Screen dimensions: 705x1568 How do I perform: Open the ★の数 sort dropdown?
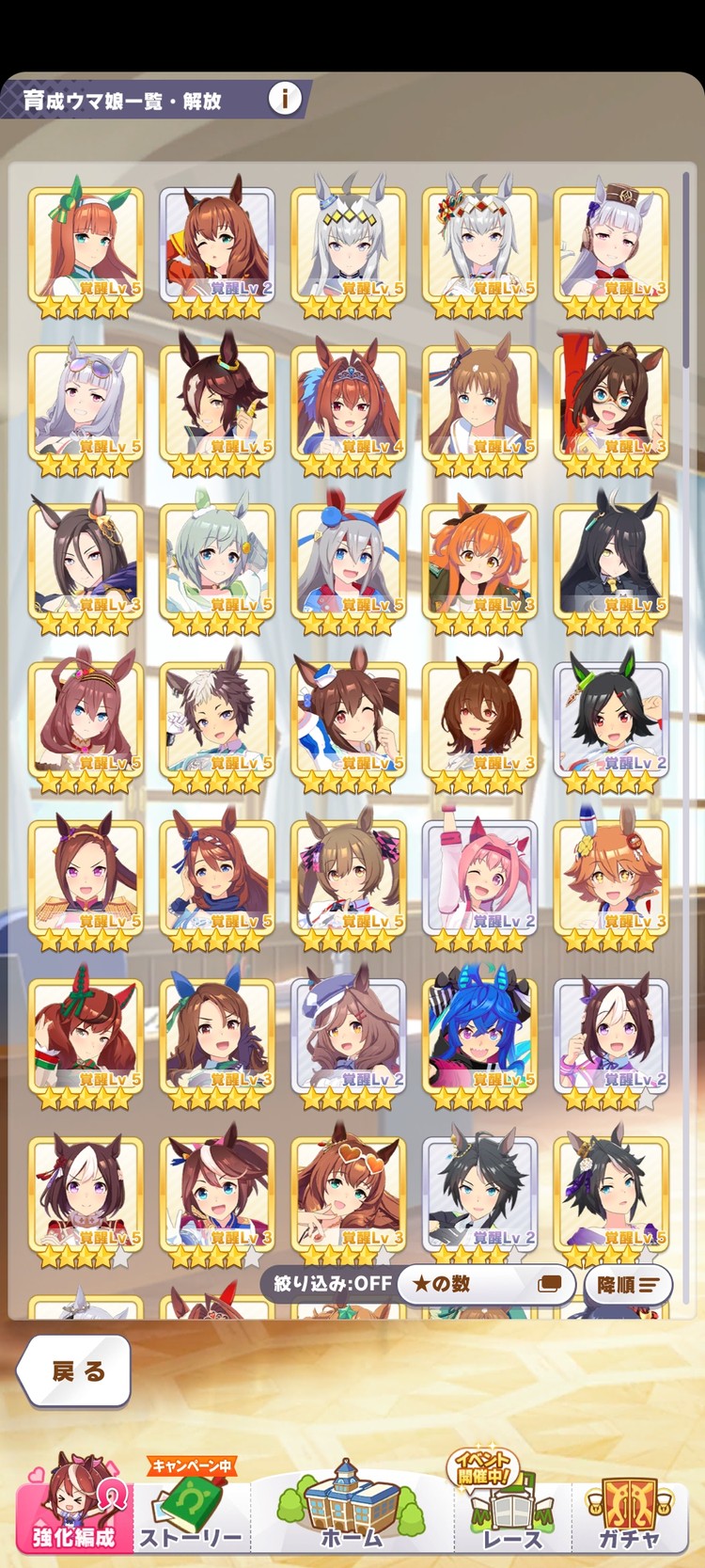485,1283
